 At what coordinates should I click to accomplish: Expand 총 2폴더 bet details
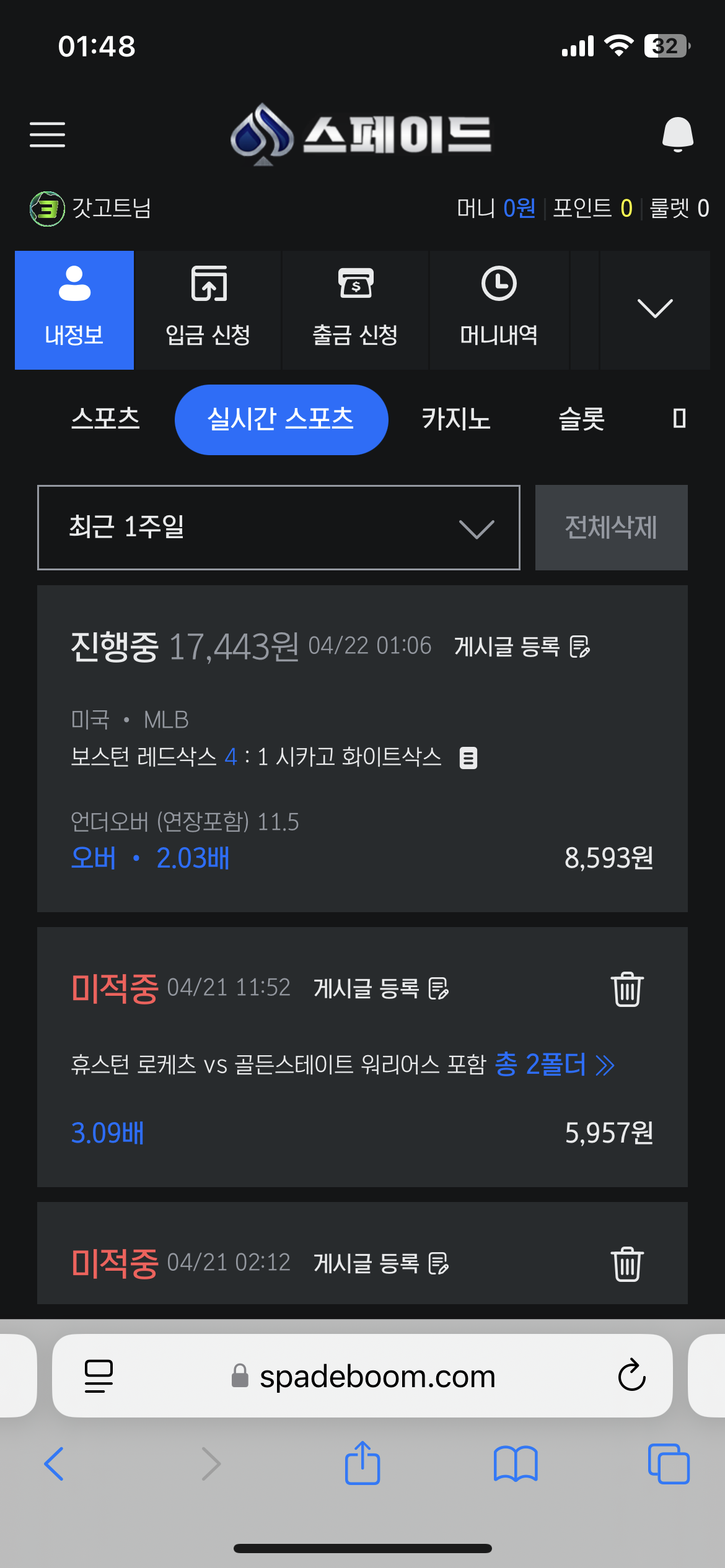(x=555, y=1065)
